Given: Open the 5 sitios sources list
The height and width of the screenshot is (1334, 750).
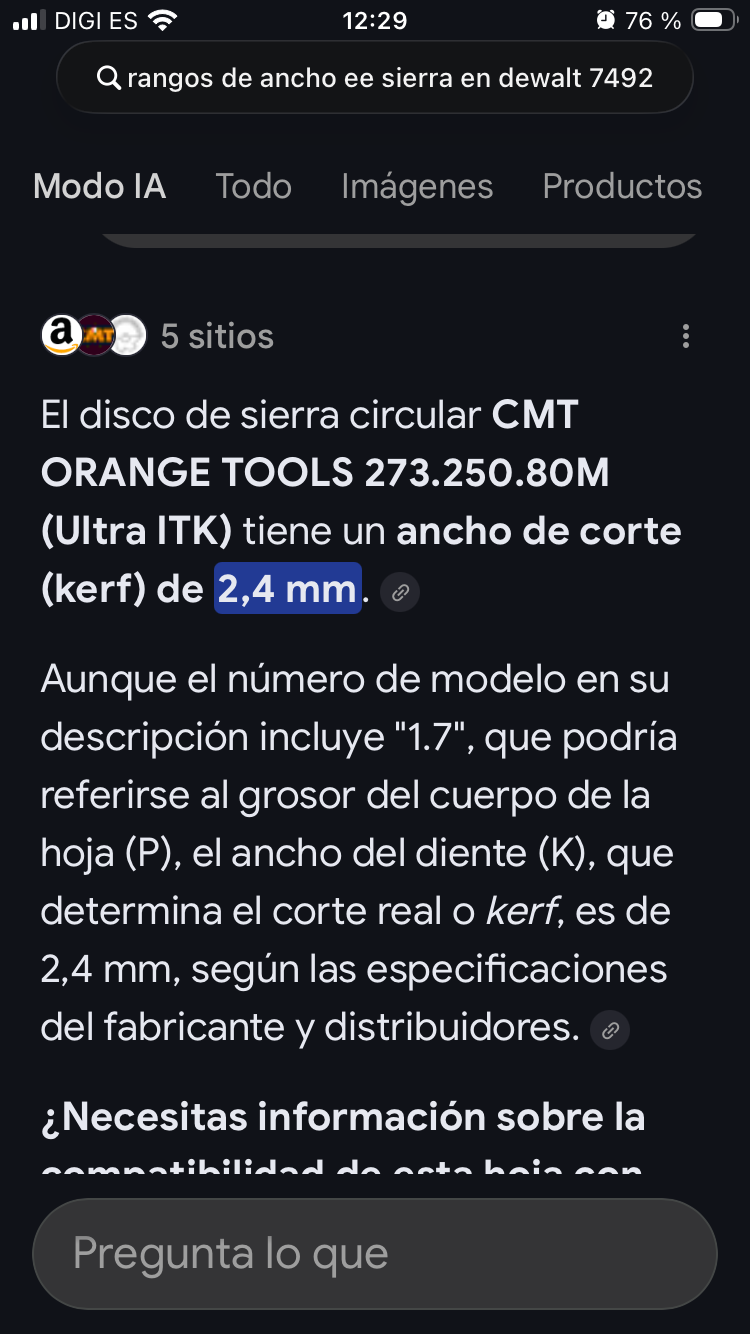Looking at the screenshot, I should coord(158,336).
